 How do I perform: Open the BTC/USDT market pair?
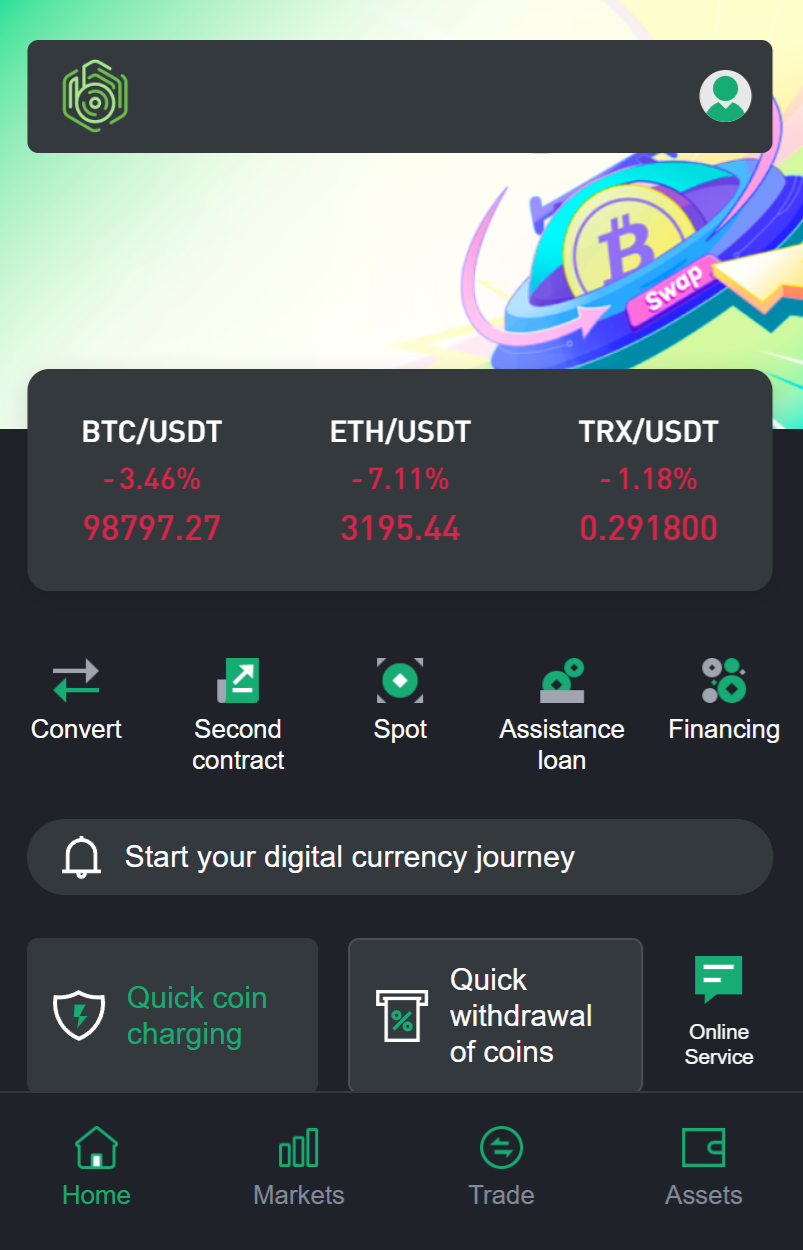click(x=152, y=480)
